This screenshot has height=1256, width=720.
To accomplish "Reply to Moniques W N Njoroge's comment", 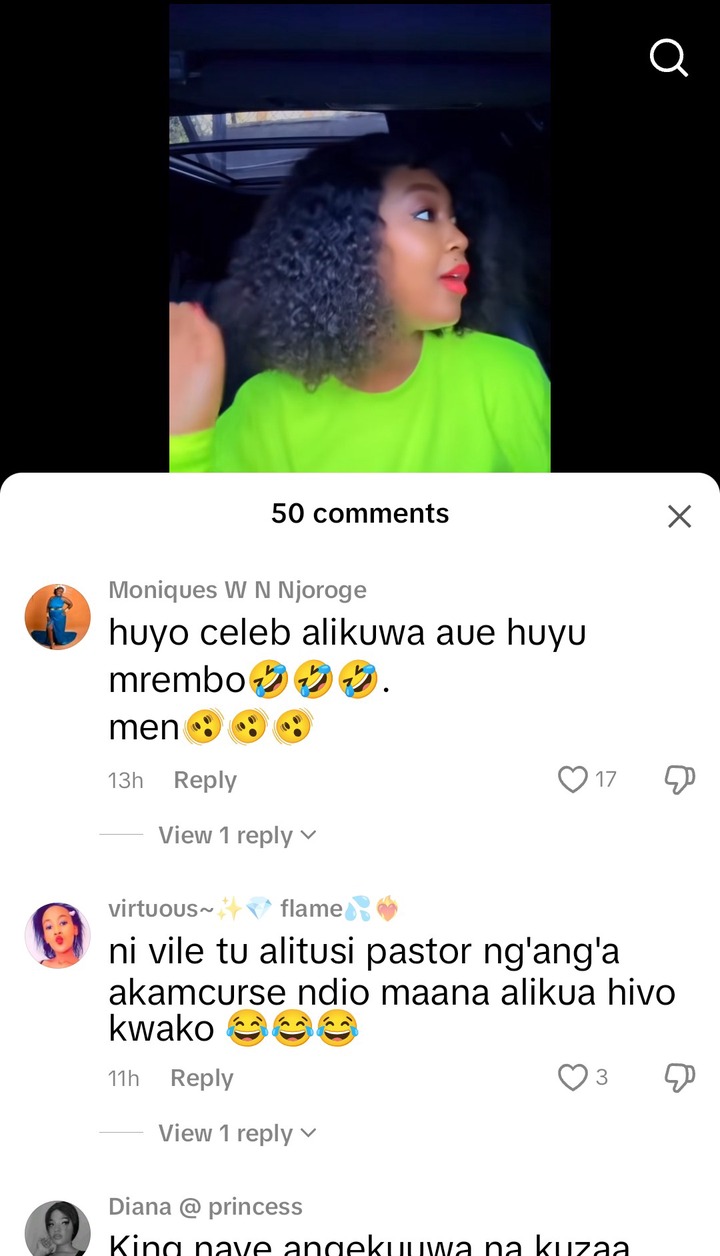I will tap(204, 780).
